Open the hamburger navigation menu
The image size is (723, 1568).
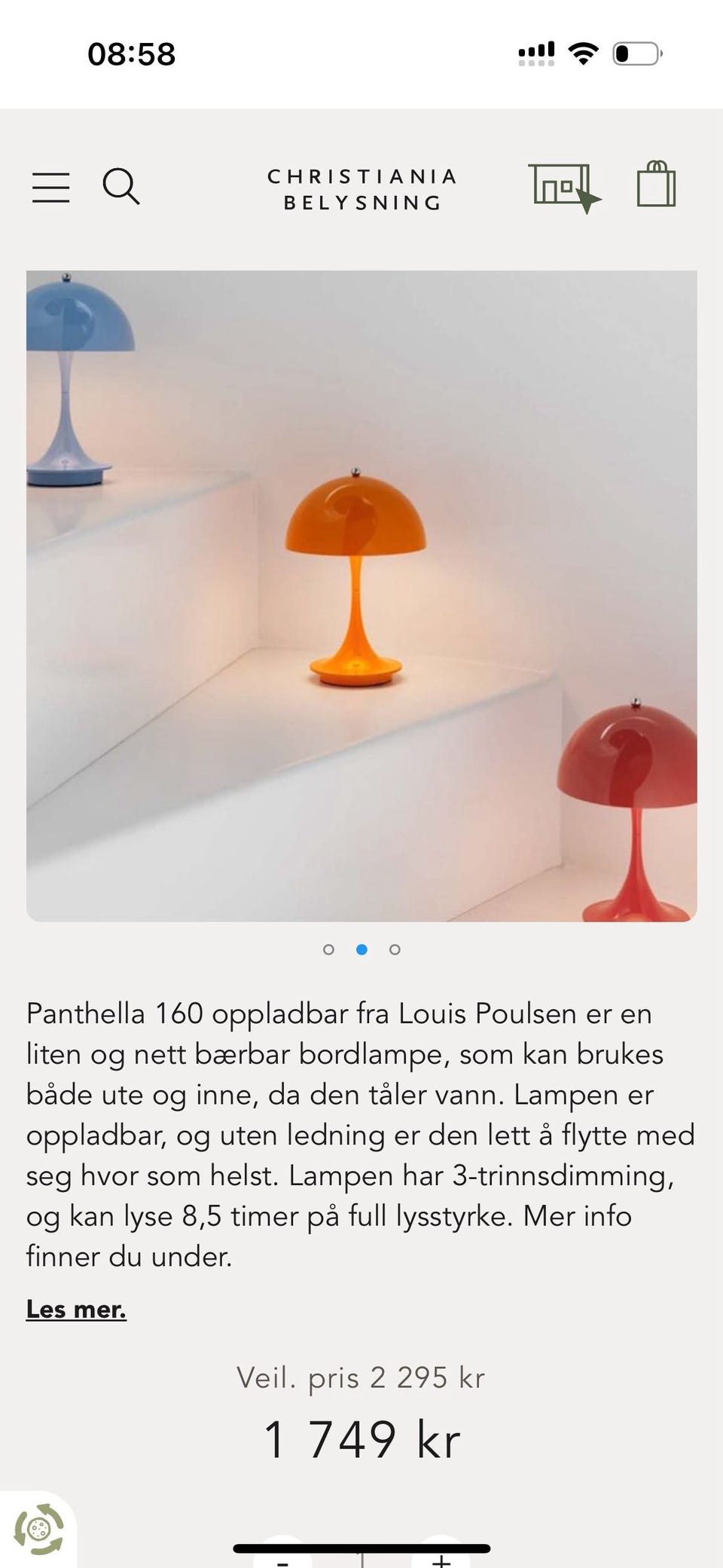[50, 188]
